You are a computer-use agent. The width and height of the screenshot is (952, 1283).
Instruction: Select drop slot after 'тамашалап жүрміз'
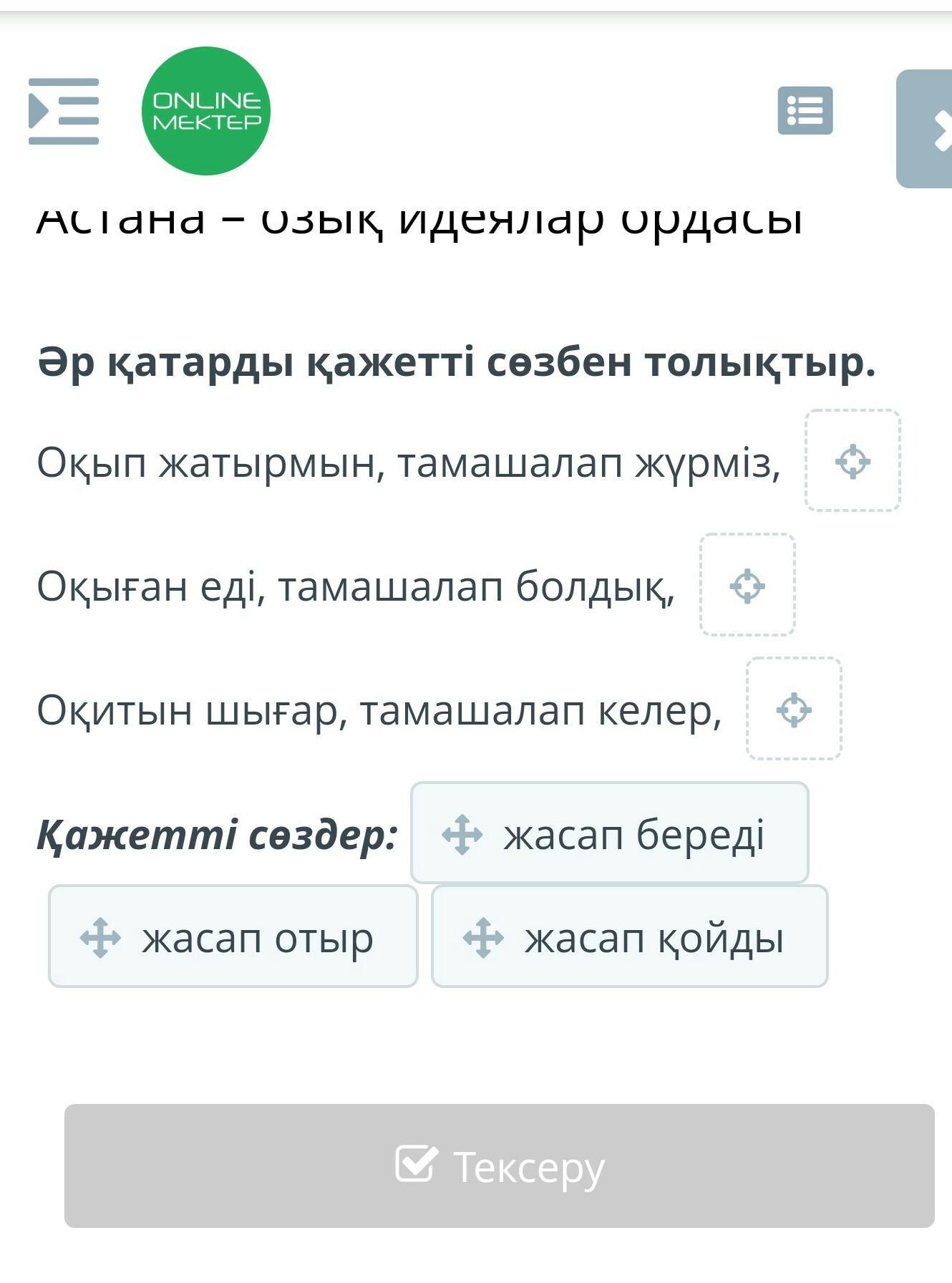pos(852,461)
